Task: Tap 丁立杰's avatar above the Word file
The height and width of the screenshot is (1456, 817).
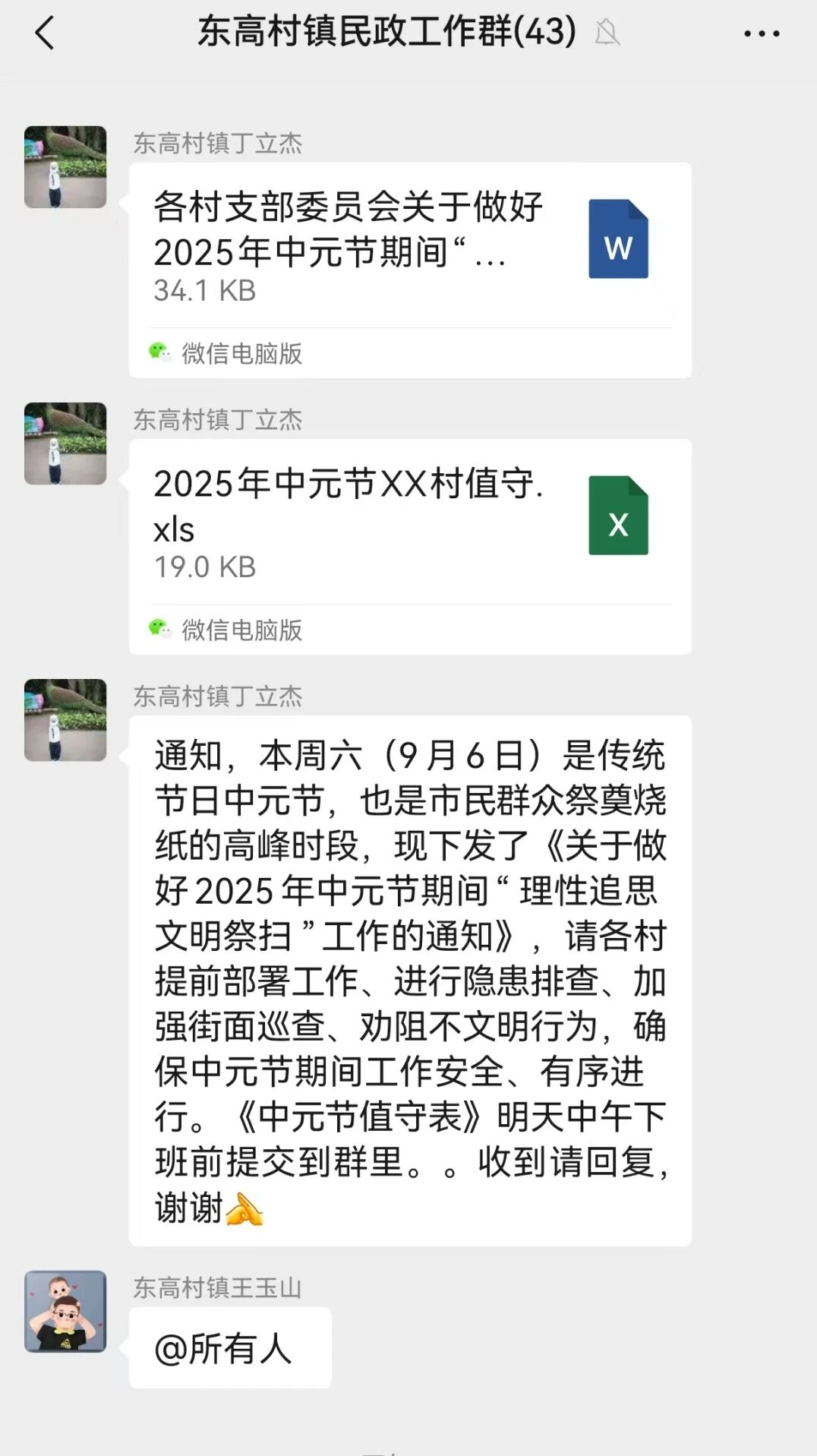Action: [65, 167]
